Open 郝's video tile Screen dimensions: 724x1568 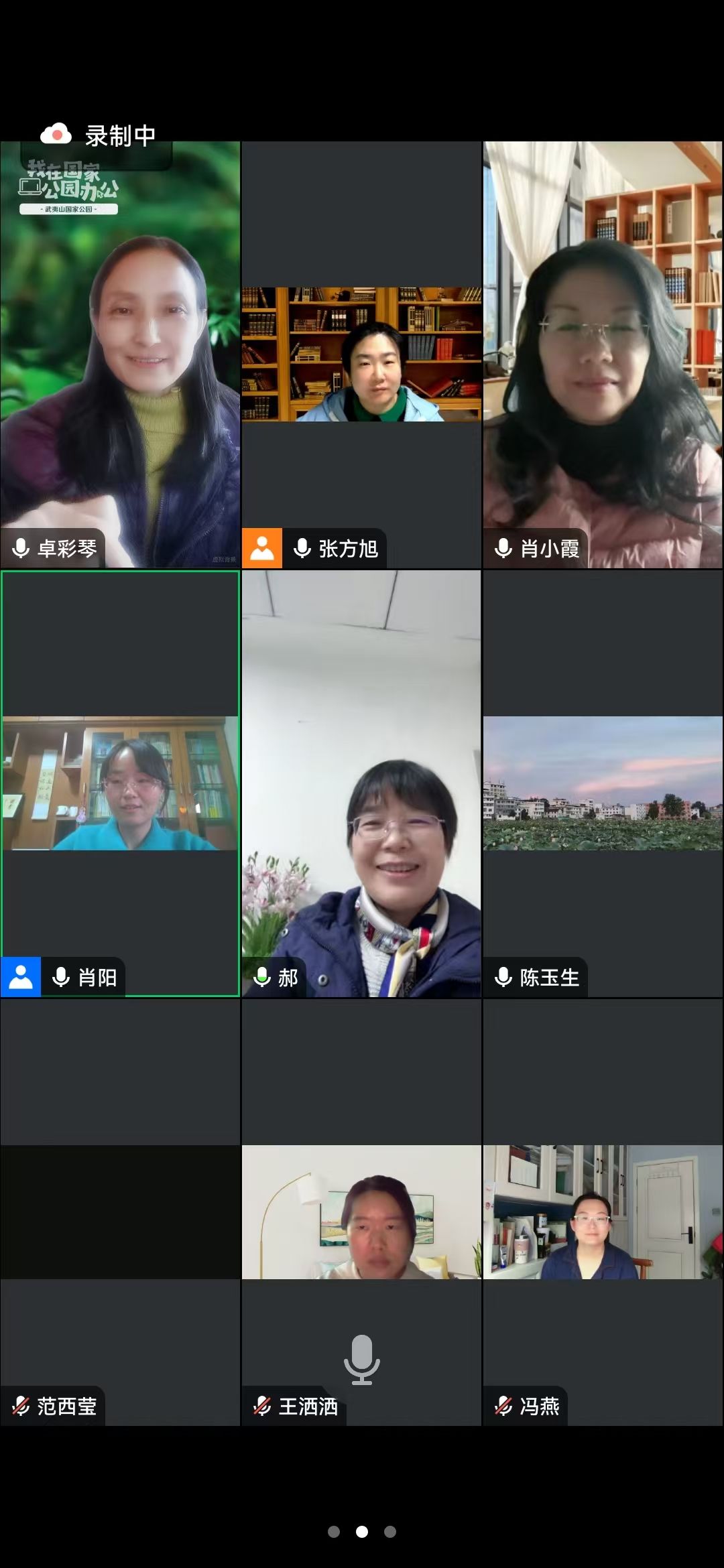click(361, 784)
